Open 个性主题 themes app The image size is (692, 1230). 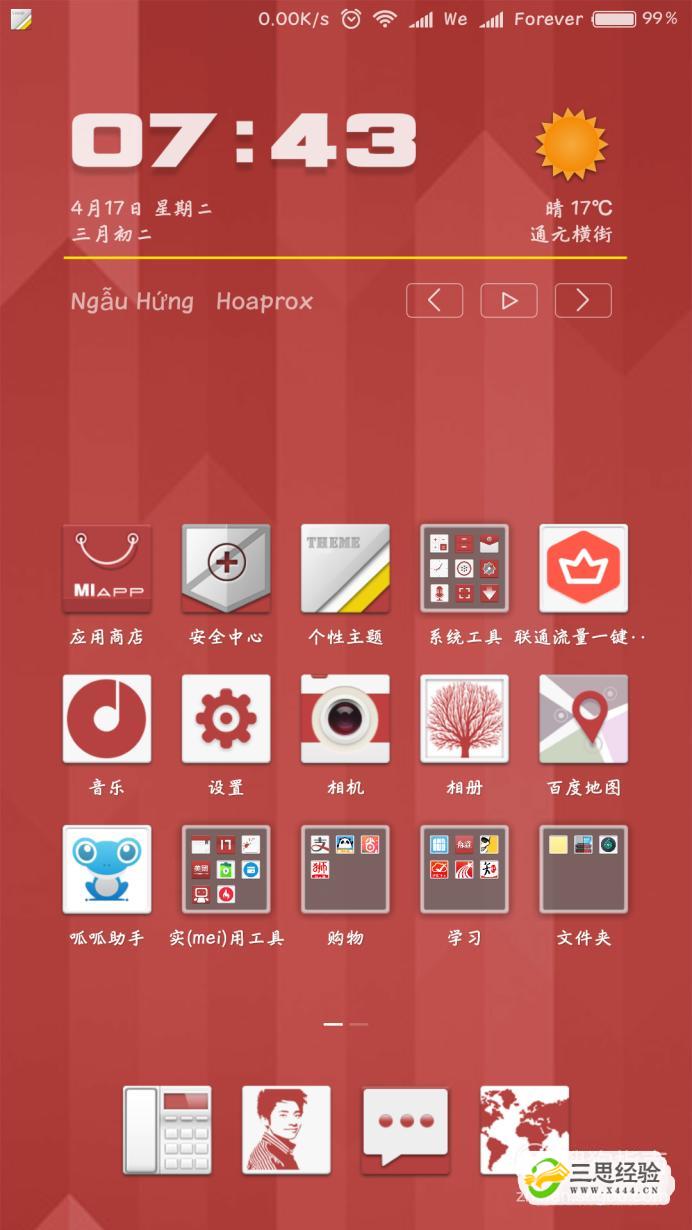coord(345,568)
